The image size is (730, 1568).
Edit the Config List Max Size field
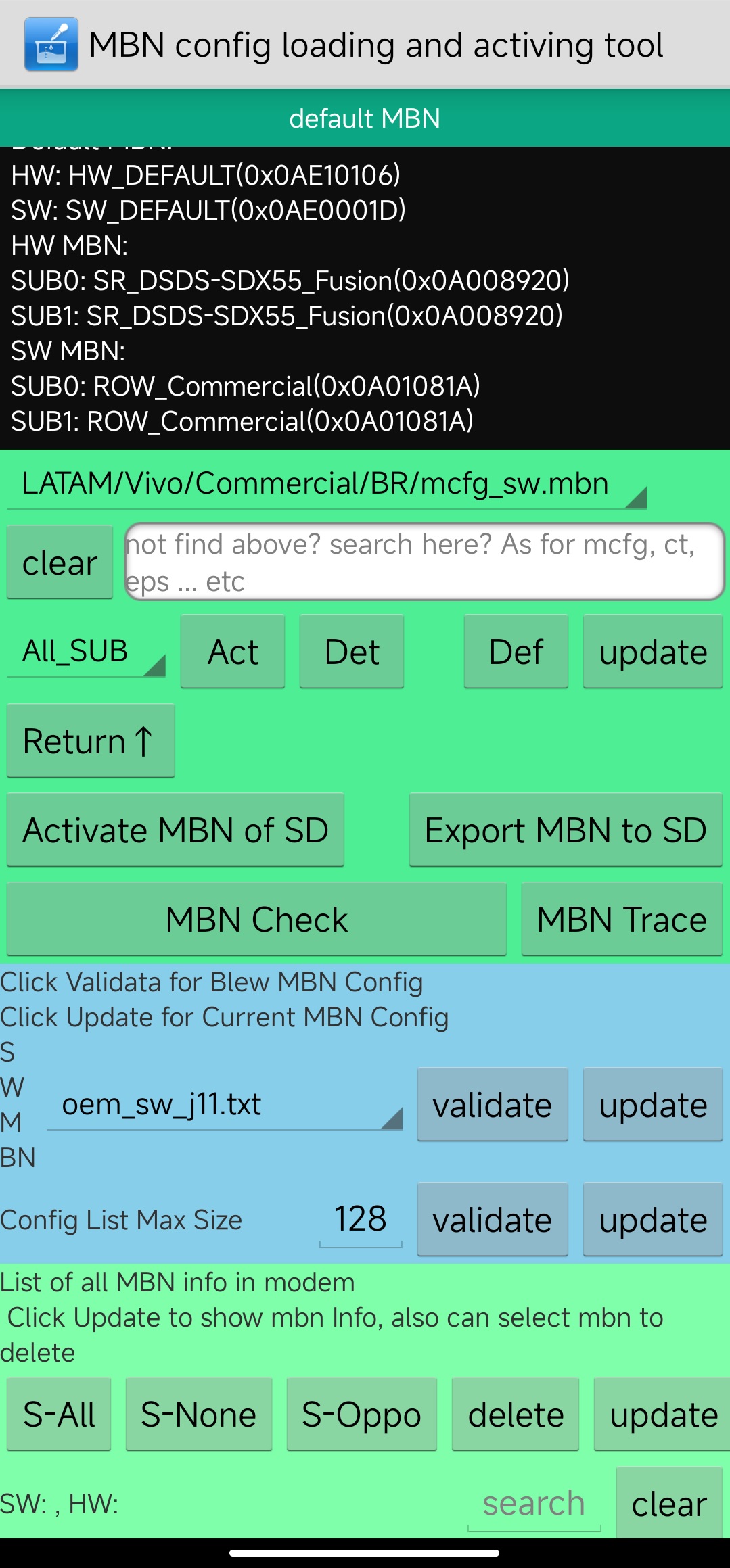point(361,1219)
